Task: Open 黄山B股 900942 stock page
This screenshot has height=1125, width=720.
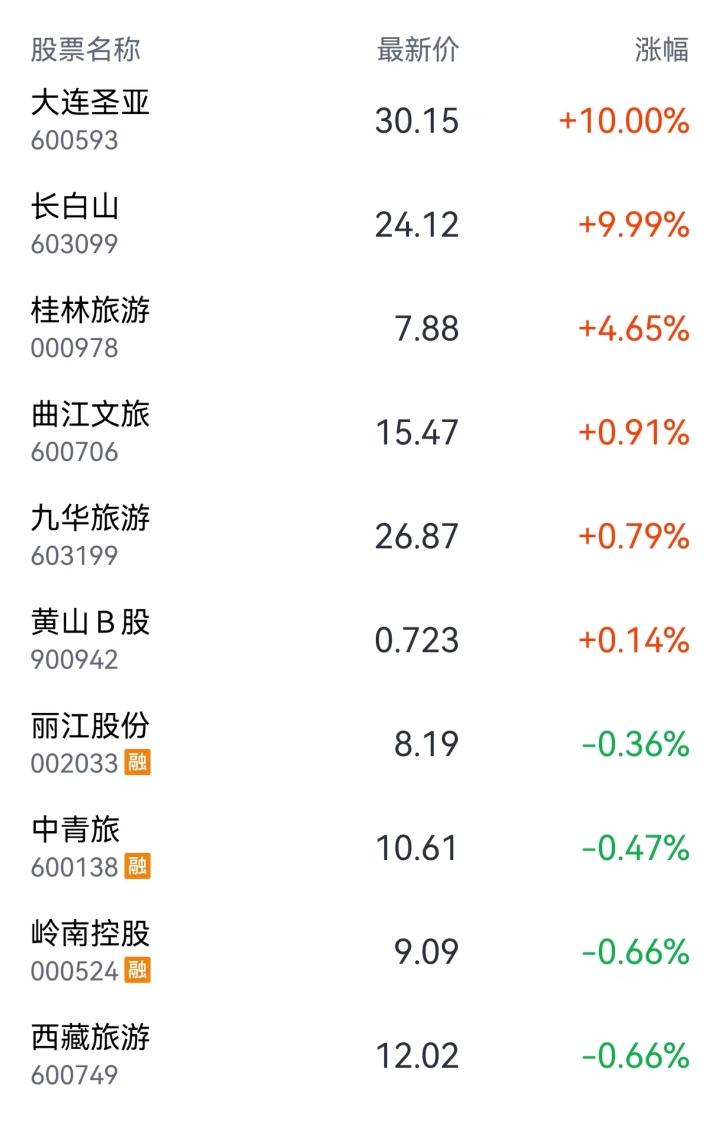Action: coord(360,640)
